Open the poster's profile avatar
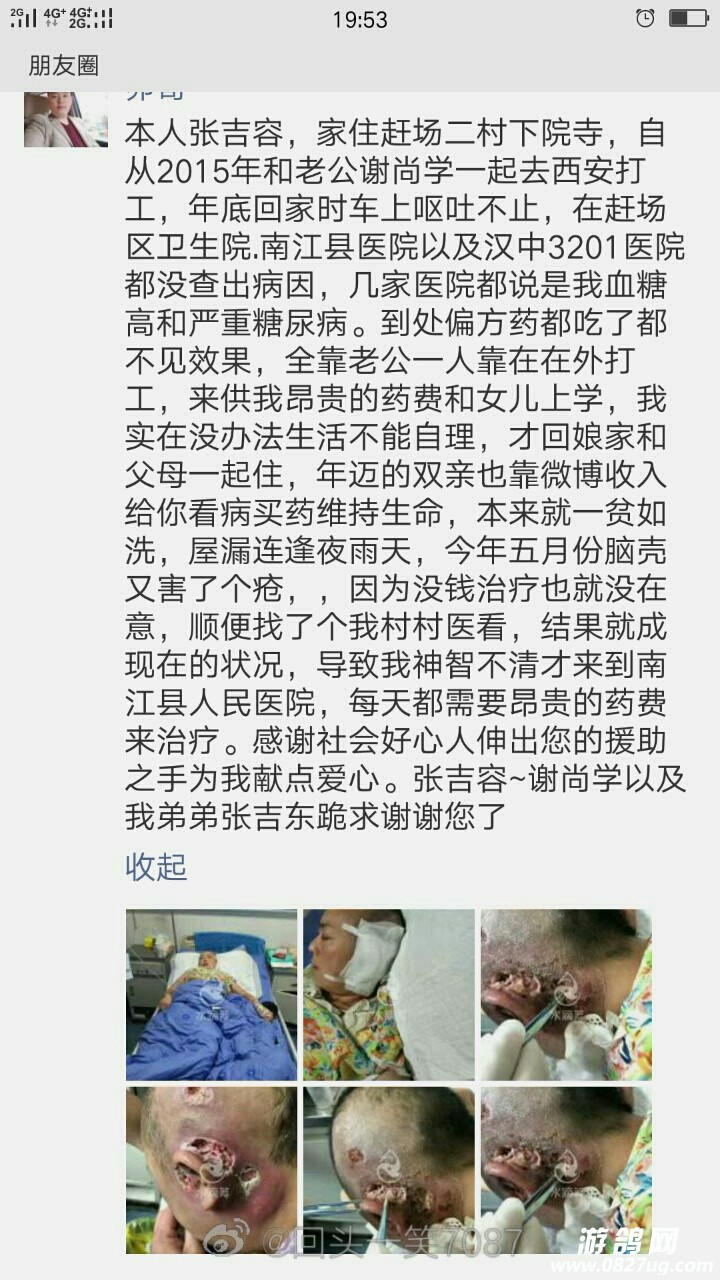 pos(65,120)
